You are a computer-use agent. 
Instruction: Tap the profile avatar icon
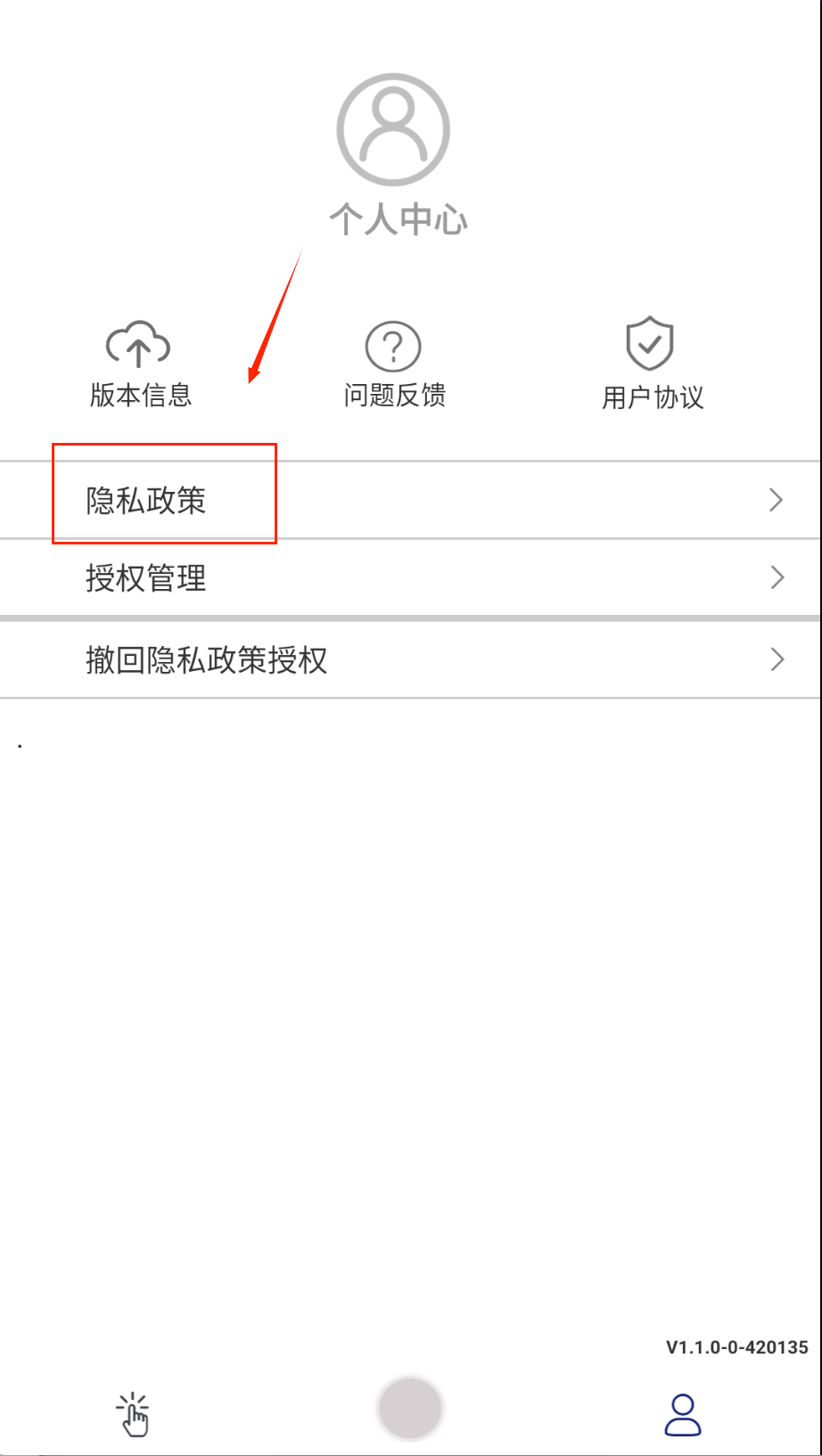click(x=393, y=130)
